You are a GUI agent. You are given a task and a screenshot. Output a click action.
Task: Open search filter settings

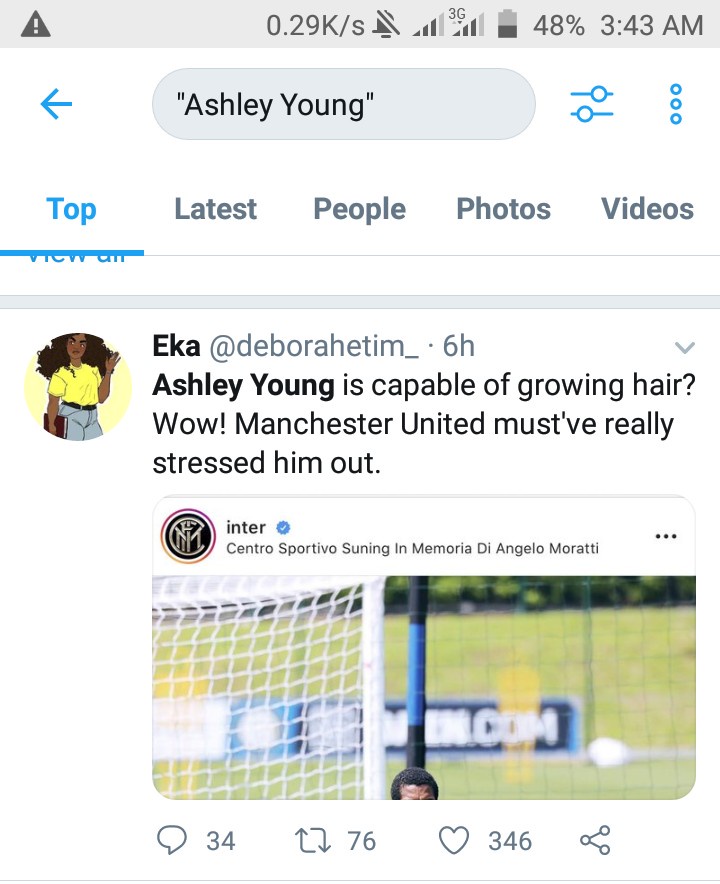(590, 103)
